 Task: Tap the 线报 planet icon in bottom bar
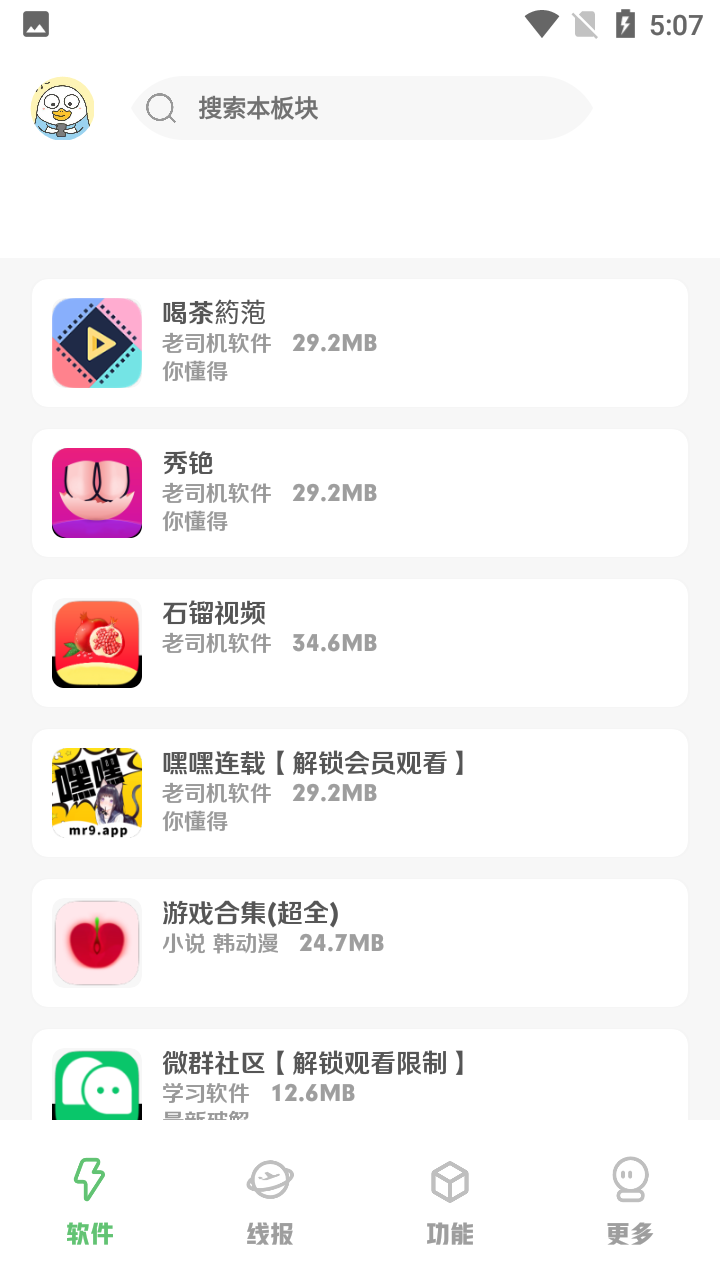coord(268,1180)
